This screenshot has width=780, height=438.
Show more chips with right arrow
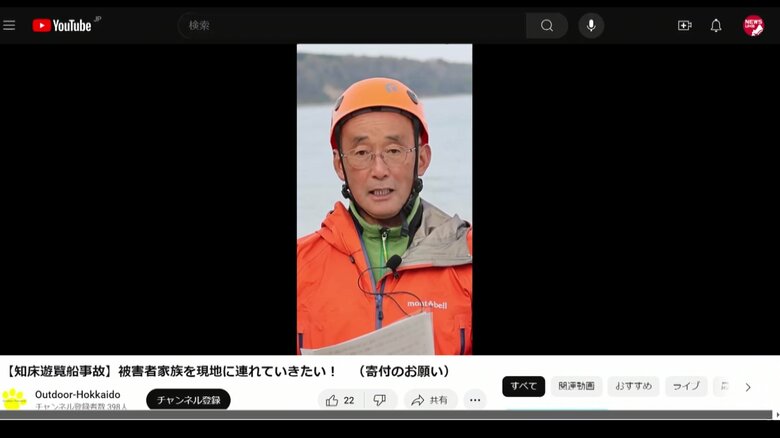coord(748,387)
